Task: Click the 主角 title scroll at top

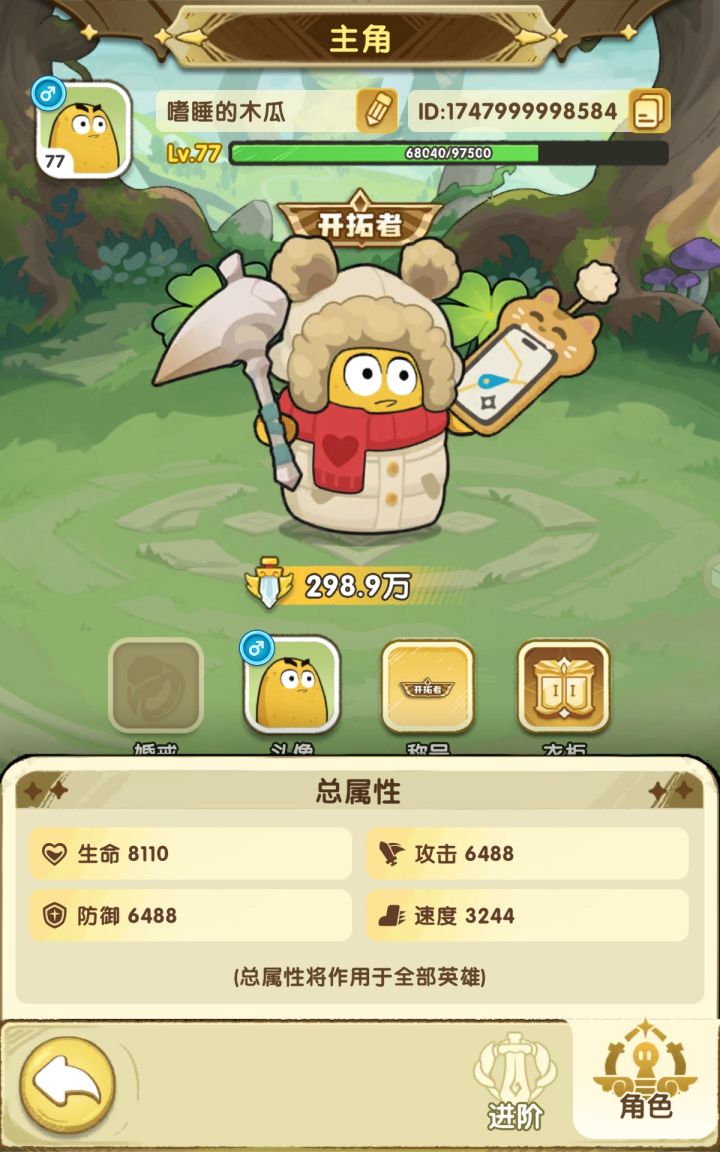Action: click(360, 34)
